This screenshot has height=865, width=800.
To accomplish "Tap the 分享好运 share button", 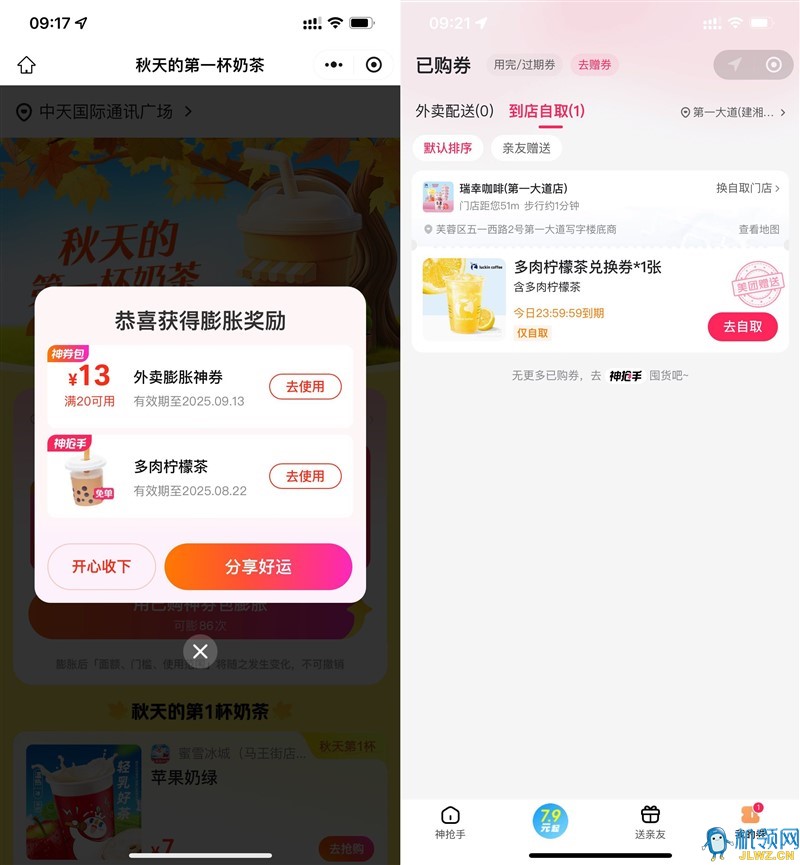I will pyautogui.click(x=258, y=566).
